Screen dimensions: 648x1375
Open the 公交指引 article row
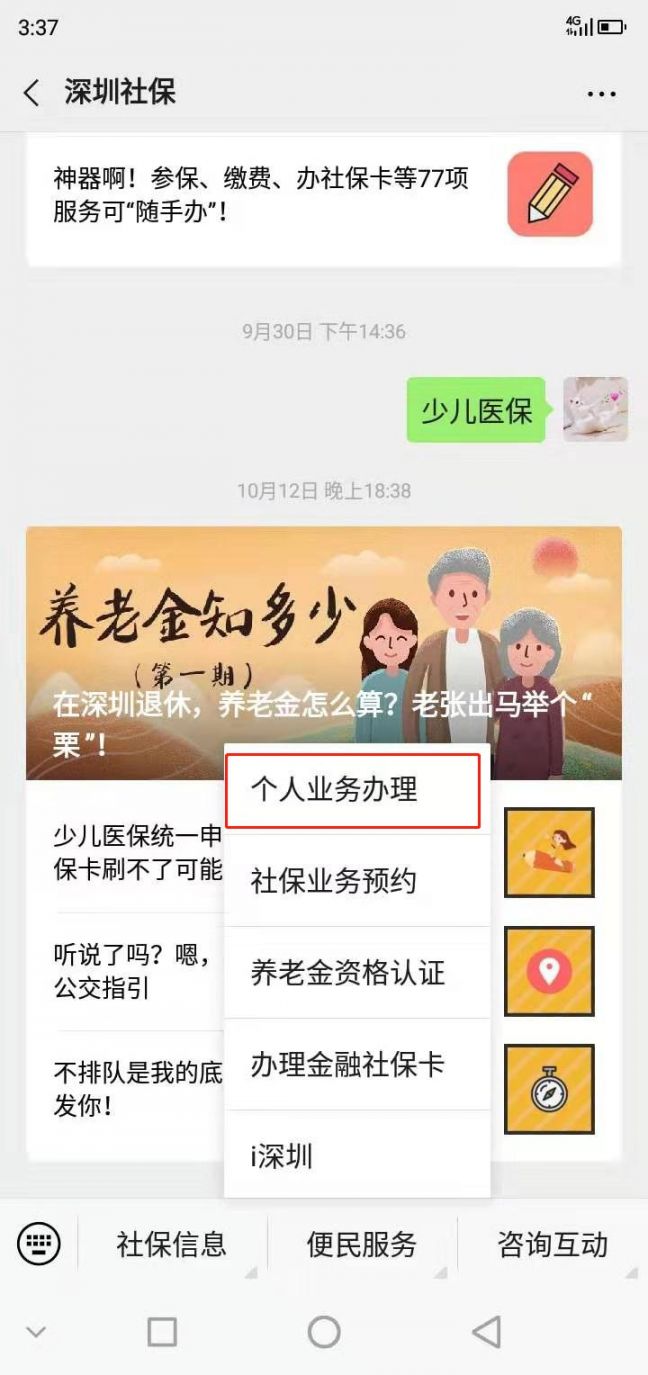[130, 973]
